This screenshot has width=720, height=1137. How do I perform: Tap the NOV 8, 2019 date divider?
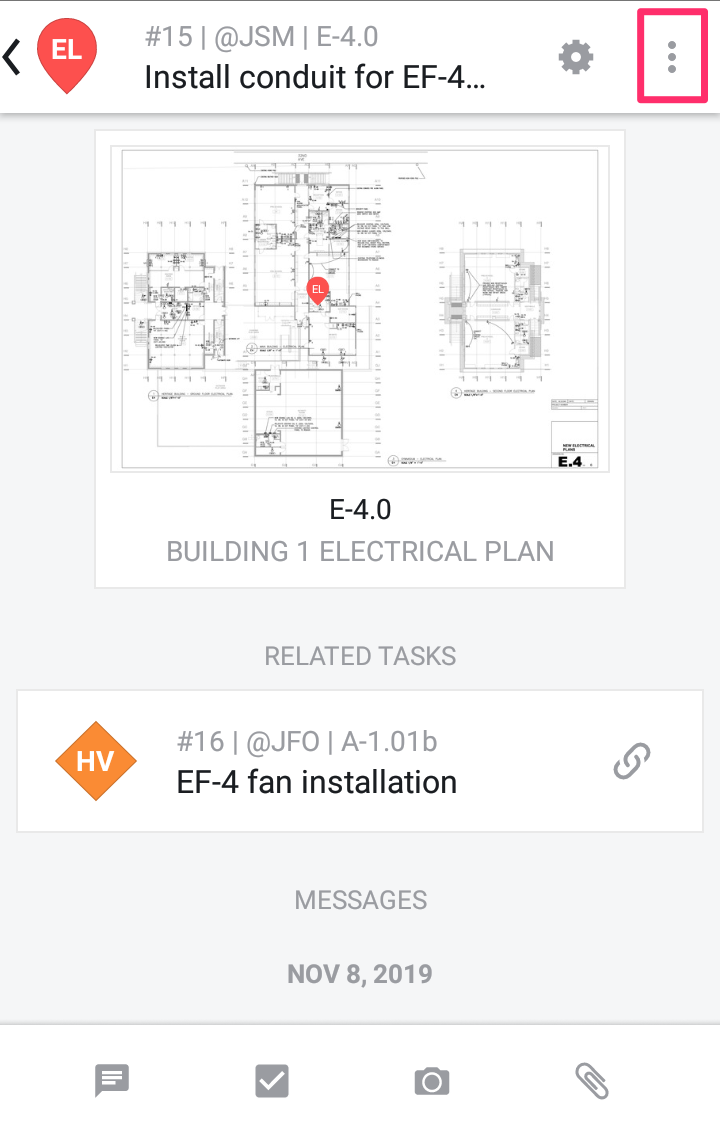[360, 973]
